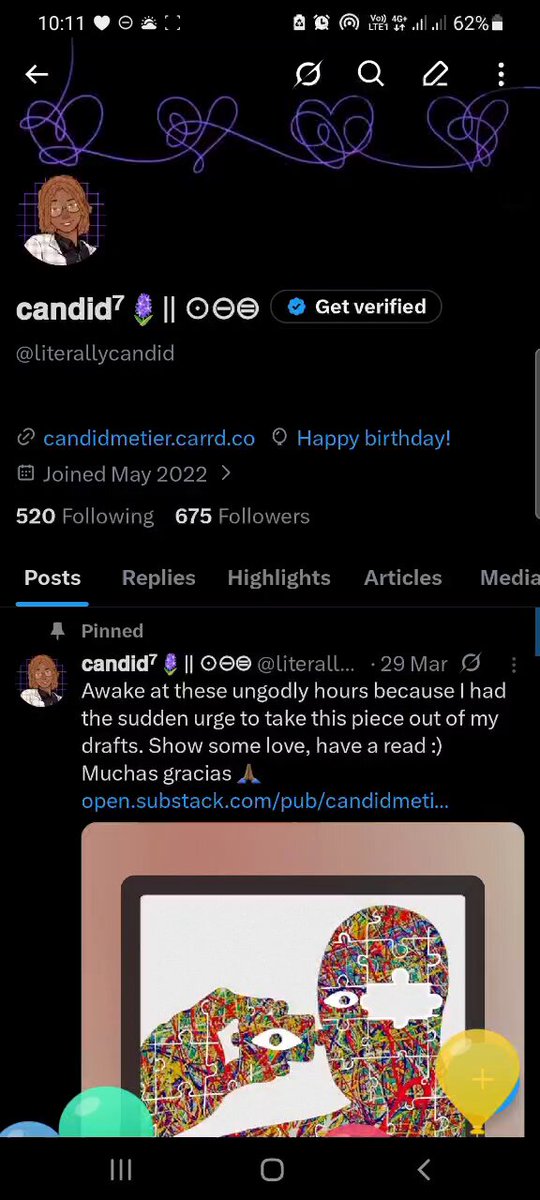View the 520 Following list

pos(85,516)
